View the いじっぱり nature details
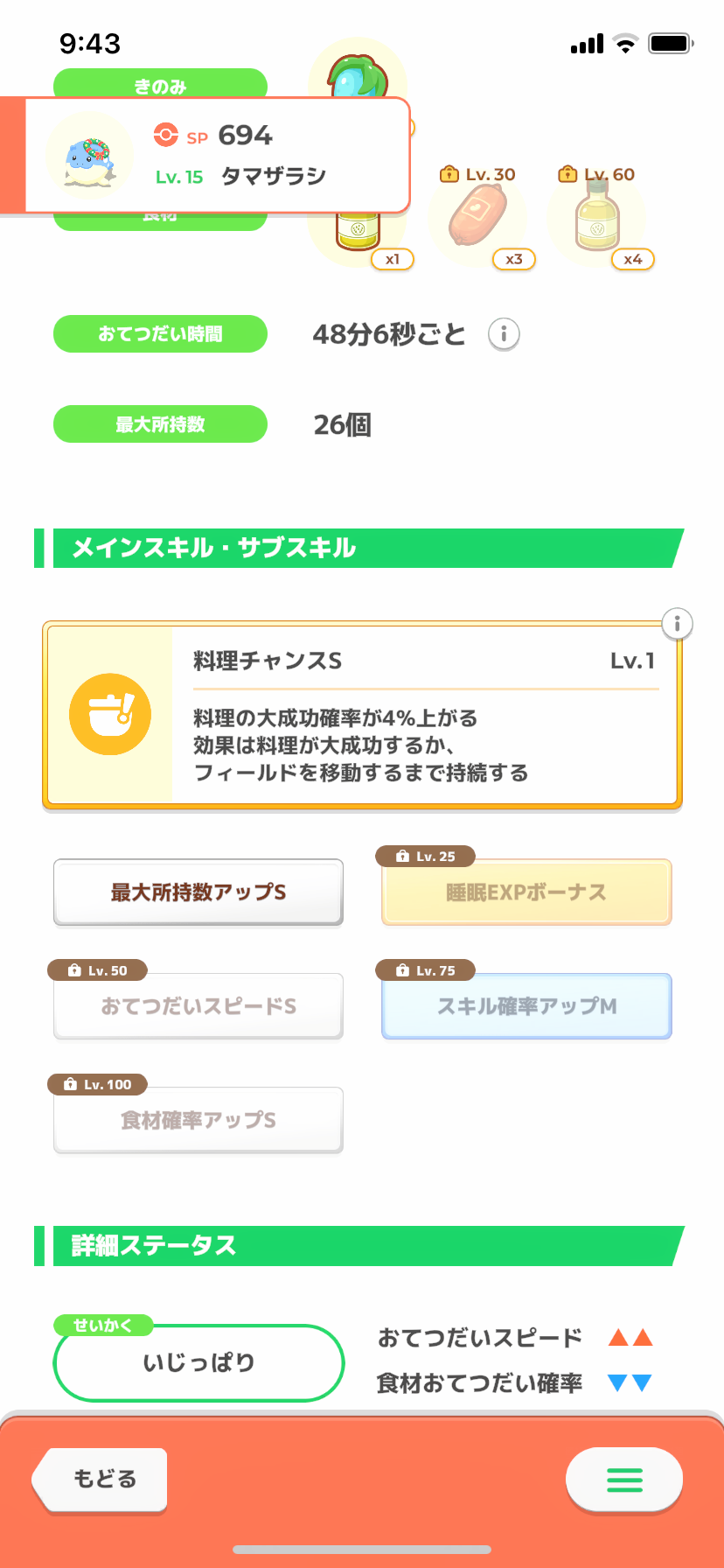The width and height of the screenshot is (724, 1568). coord(198,1362)
